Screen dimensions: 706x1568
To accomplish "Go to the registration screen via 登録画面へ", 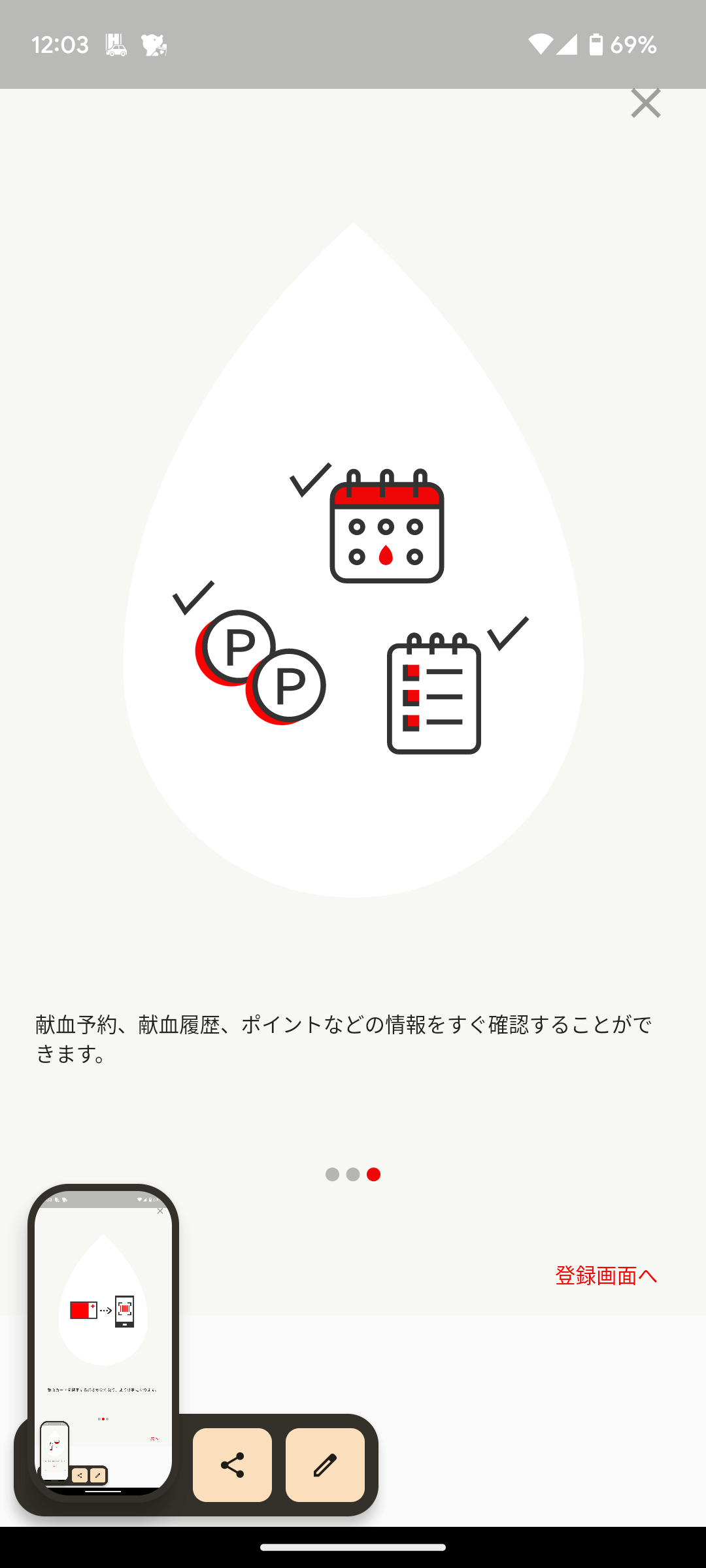I will click(605, 1275).
